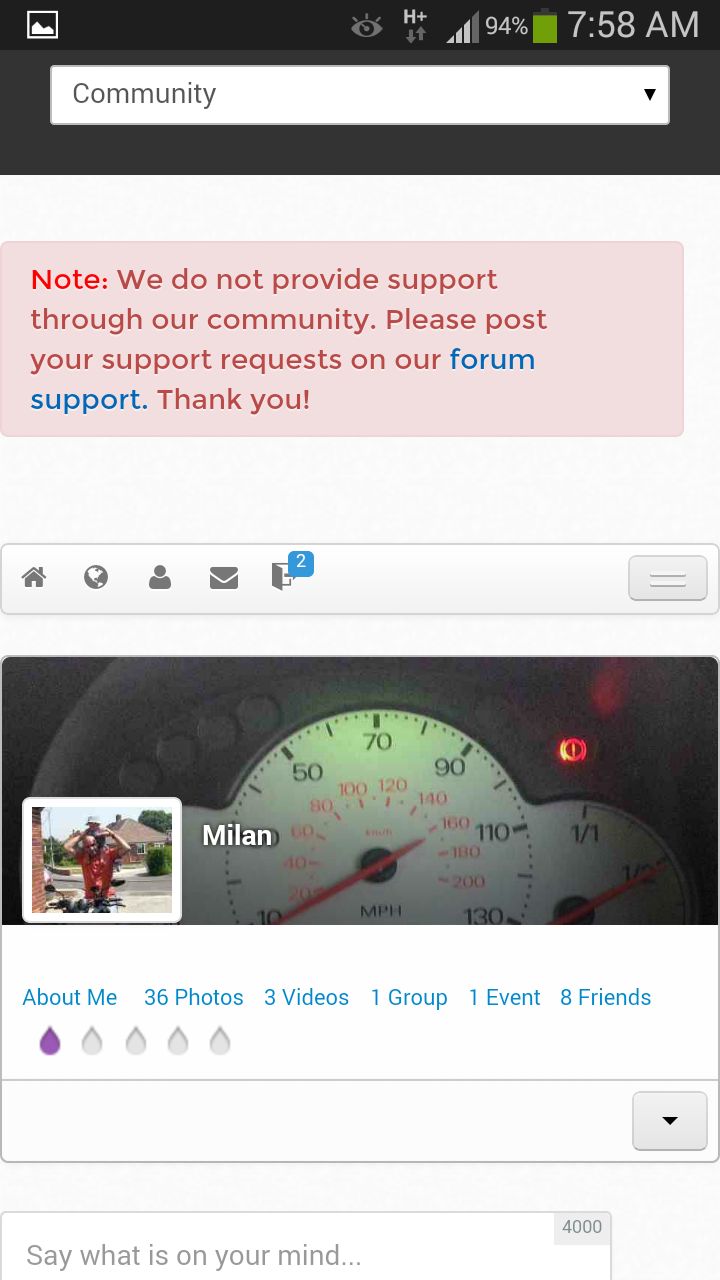View the 36 Photos
The height and width of the screenshot is (1280, 720).
(x=194, y=997)
